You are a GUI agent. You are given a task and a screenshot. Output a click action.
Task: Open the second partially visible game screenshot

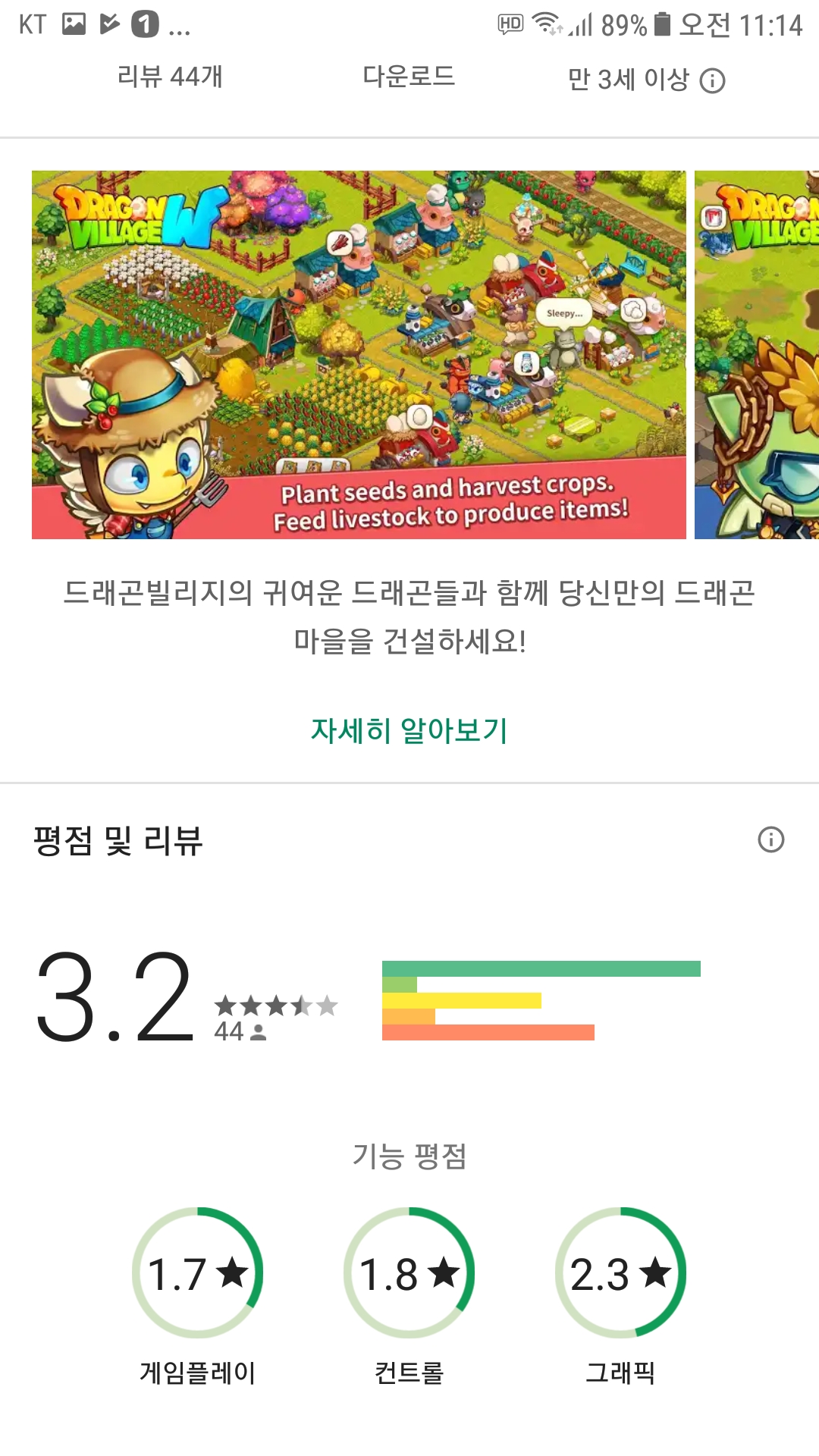[757, 354]
